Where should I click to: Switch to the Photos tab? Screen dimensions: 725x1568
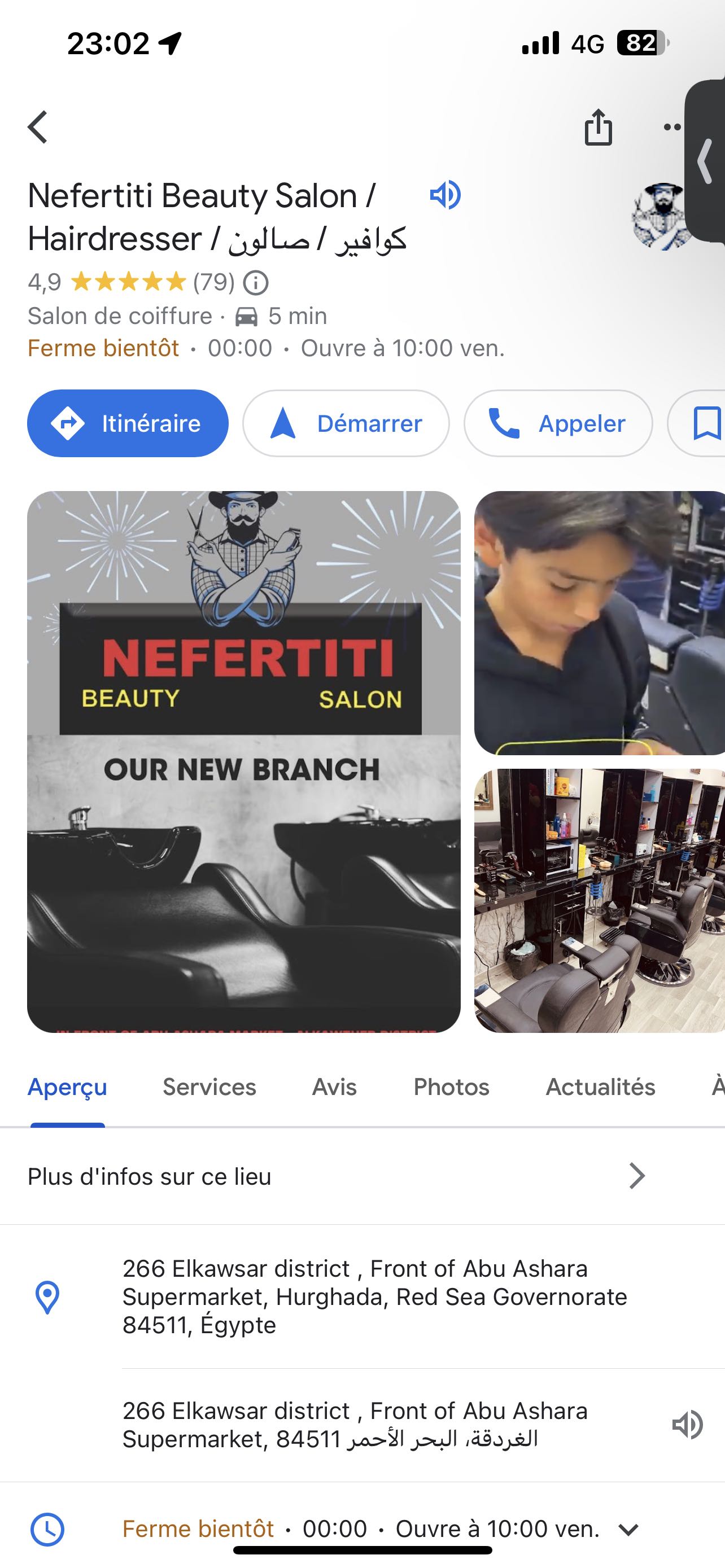(451, 1087)
